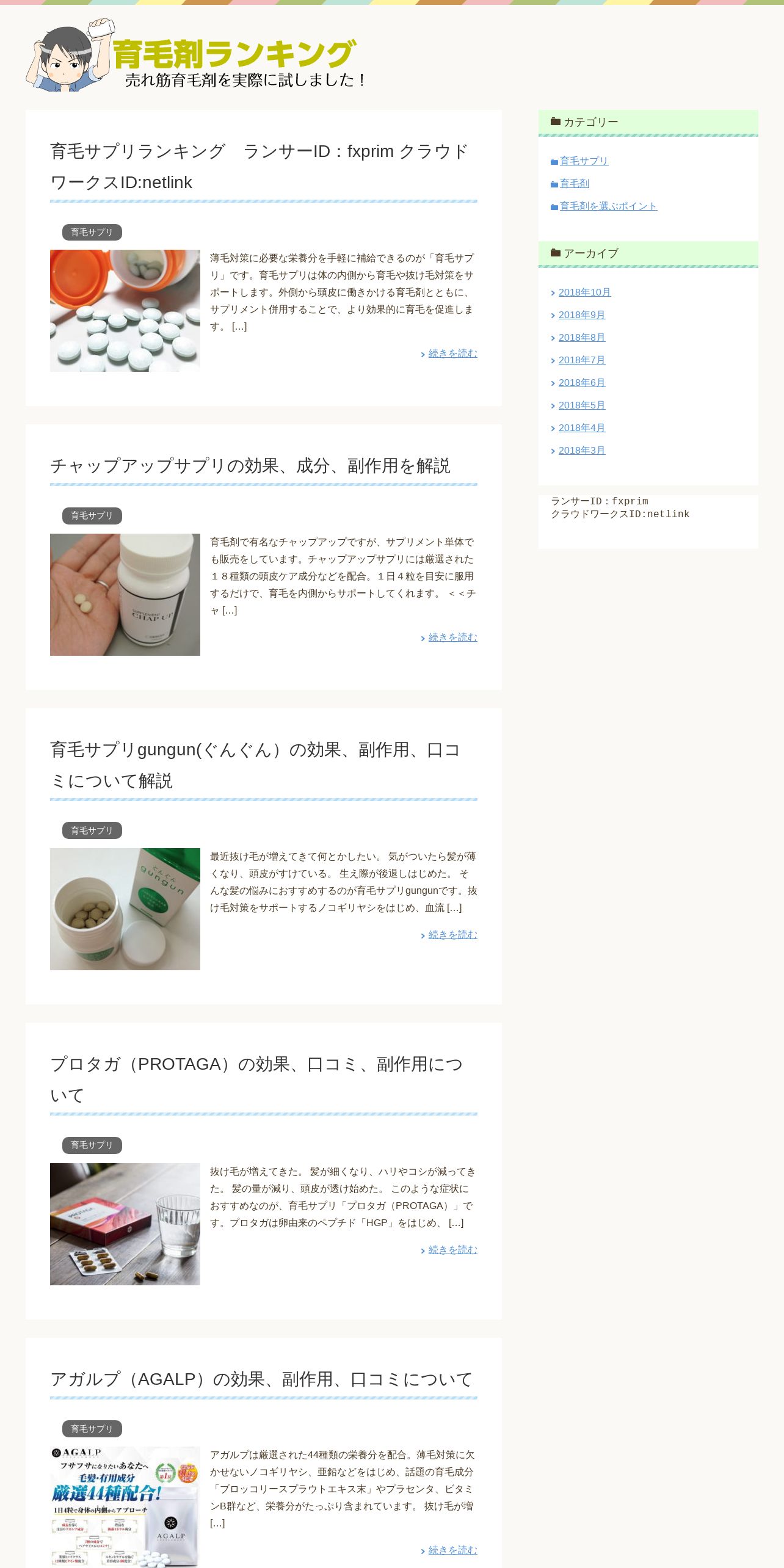Open the 2018年8月 archive
Screen dimensions: 784x1568
(x=582, y=338)
